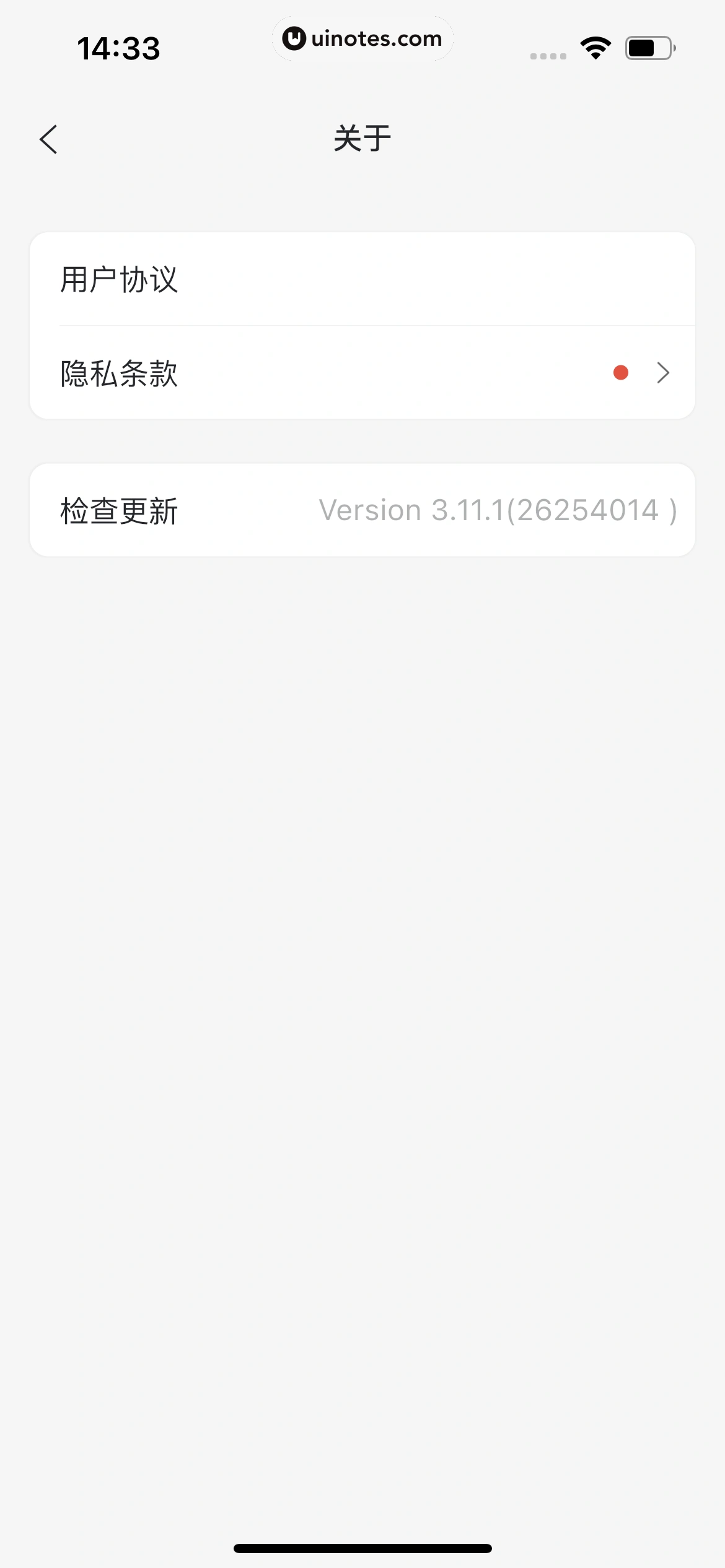The height and width of the screenshot is (1568, 725).
Task: Click the empty area below the settings cards
Action: point(362,867)
